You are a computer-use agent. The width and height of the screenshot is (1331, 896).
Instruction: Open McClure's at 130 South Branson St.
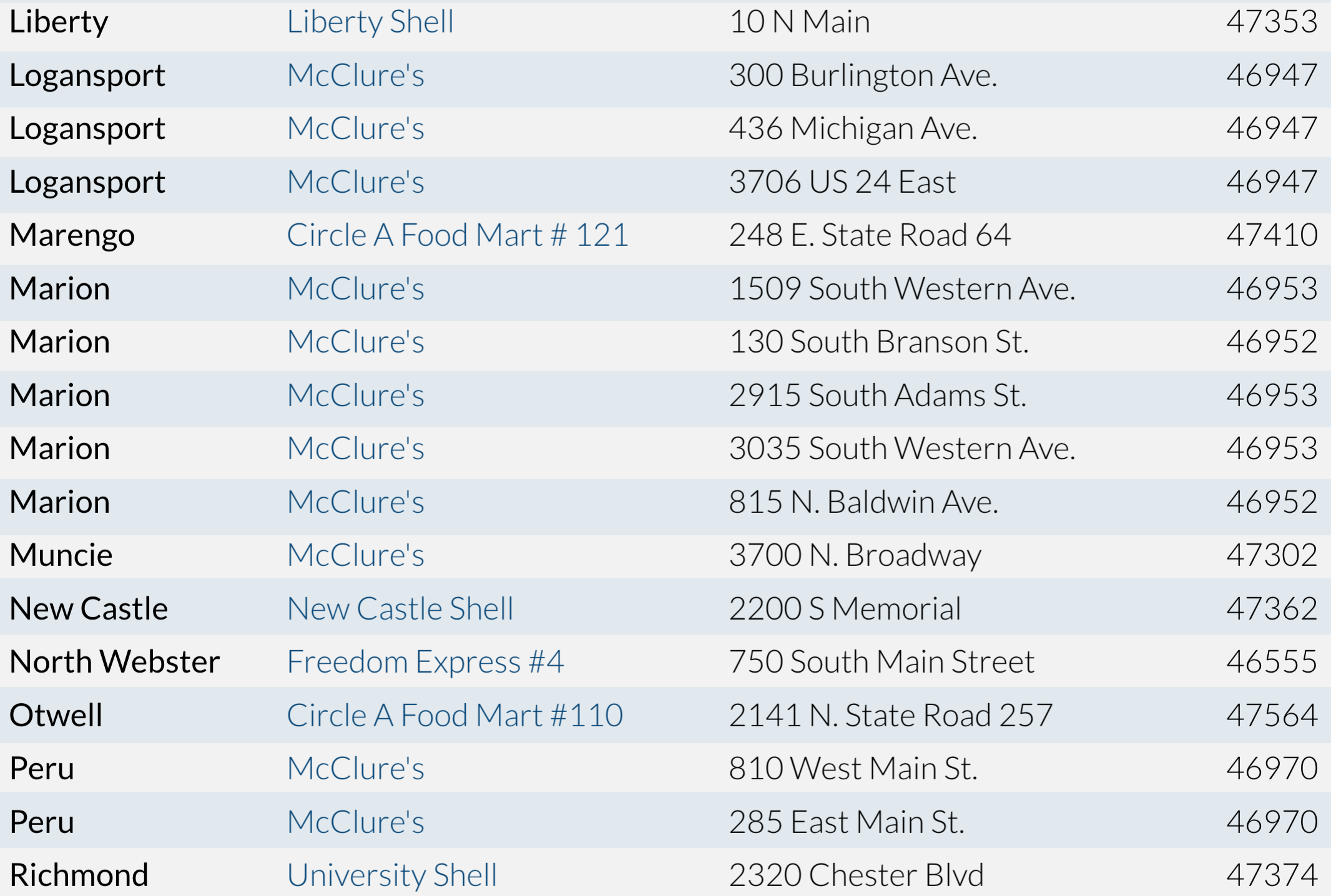click(x=355, y=342)
